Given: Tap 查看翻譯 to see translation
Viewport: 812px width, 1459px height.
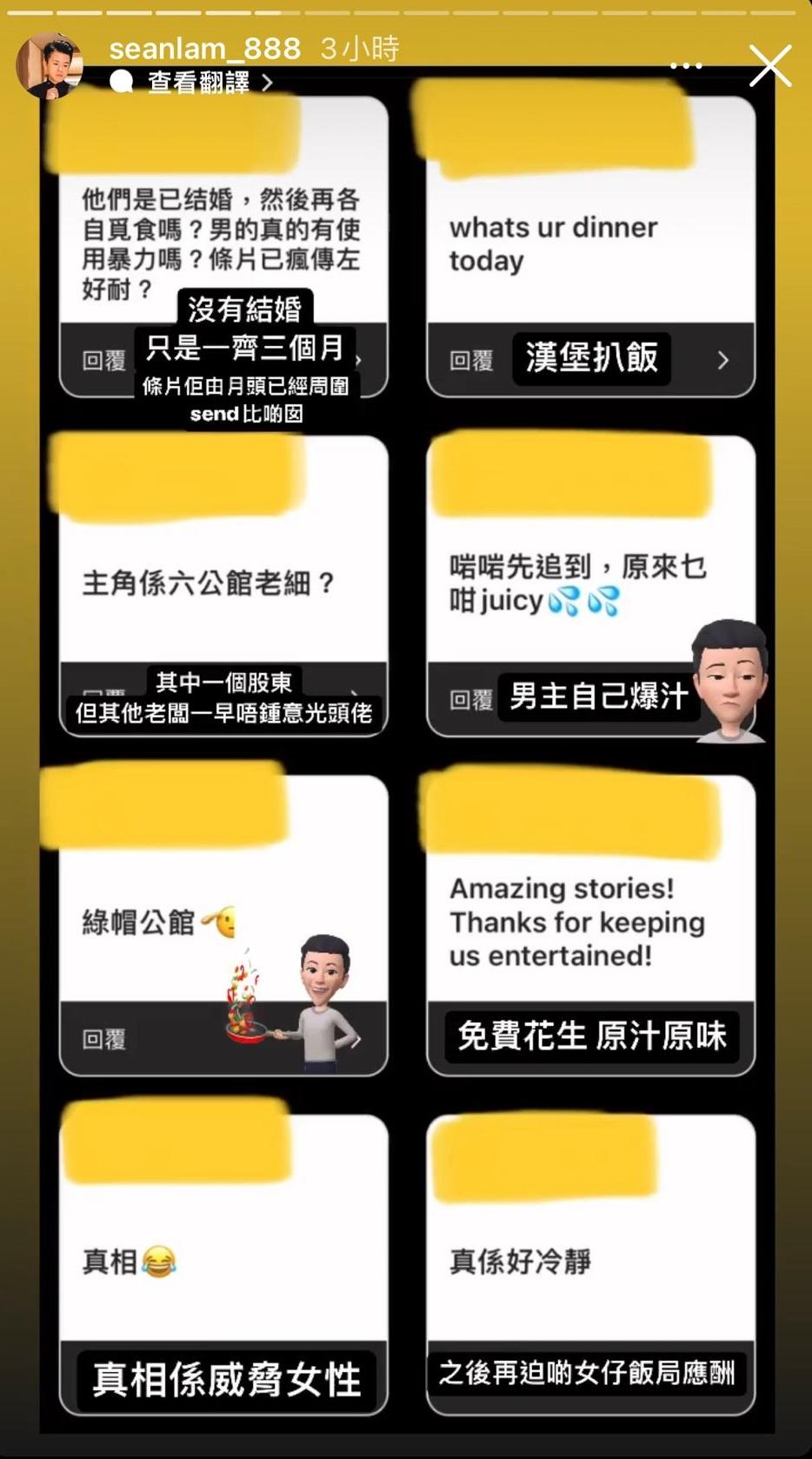Looking at the screenshot, I should click(198, 83).
